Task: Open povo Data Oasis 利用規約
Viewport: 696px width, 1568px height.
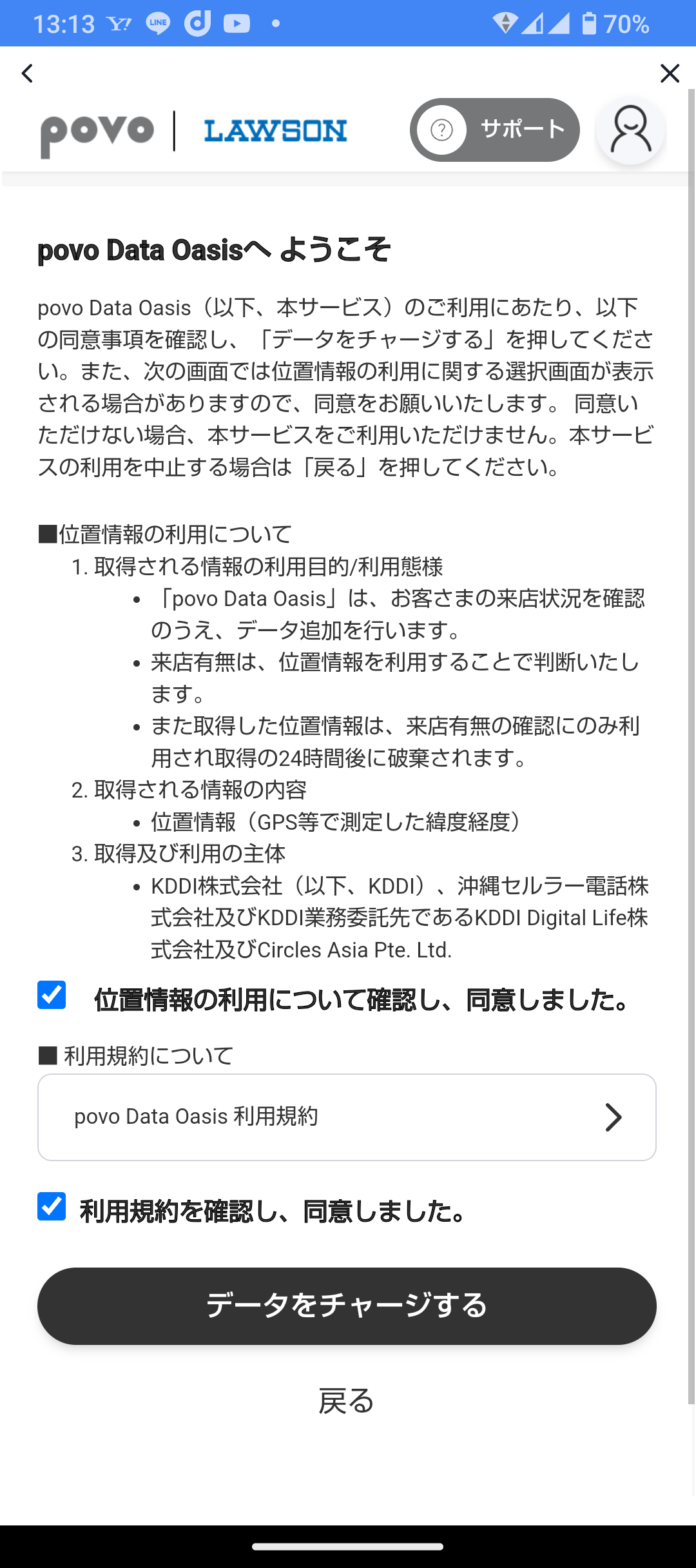Action: [x=347, y=1117]
